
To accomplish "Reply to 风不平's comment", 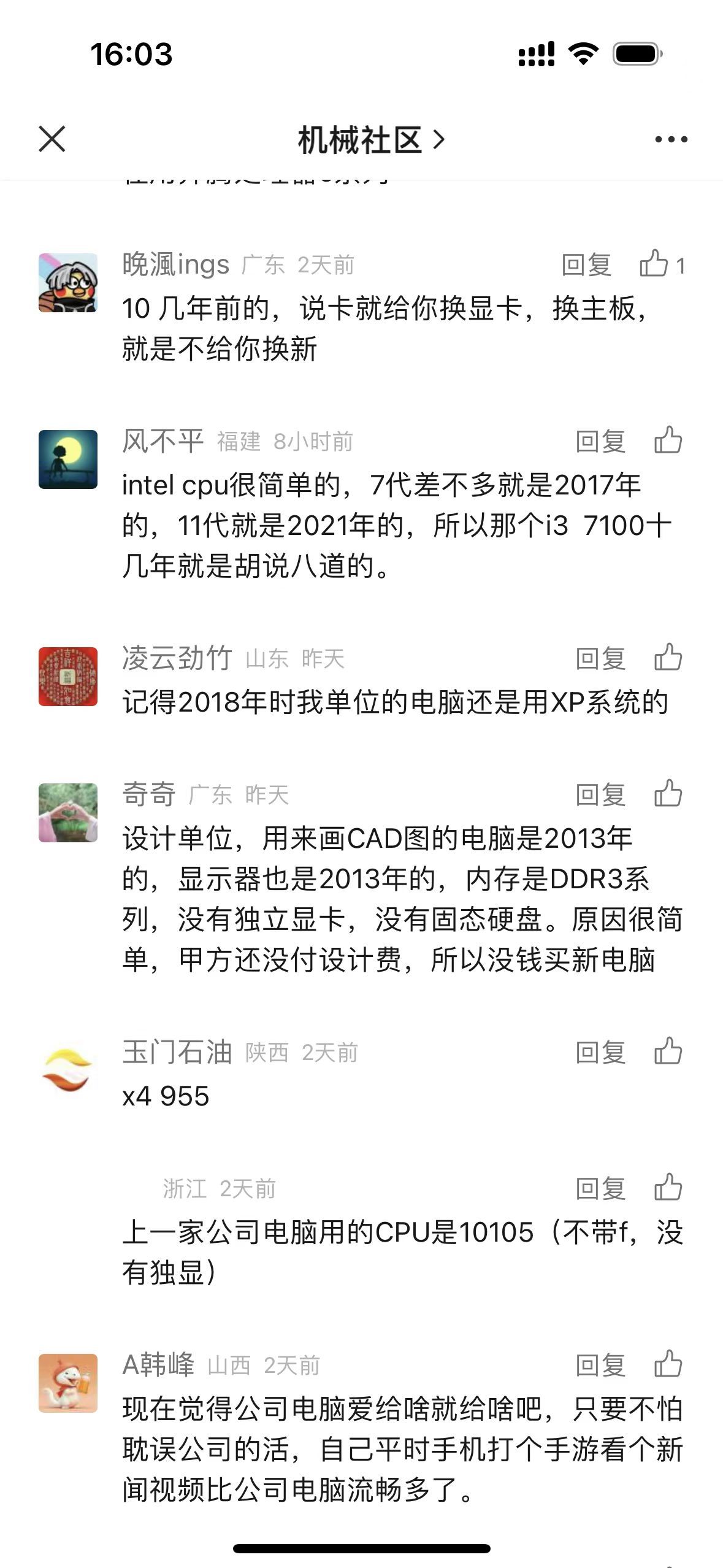I will (x=600, y=441).
